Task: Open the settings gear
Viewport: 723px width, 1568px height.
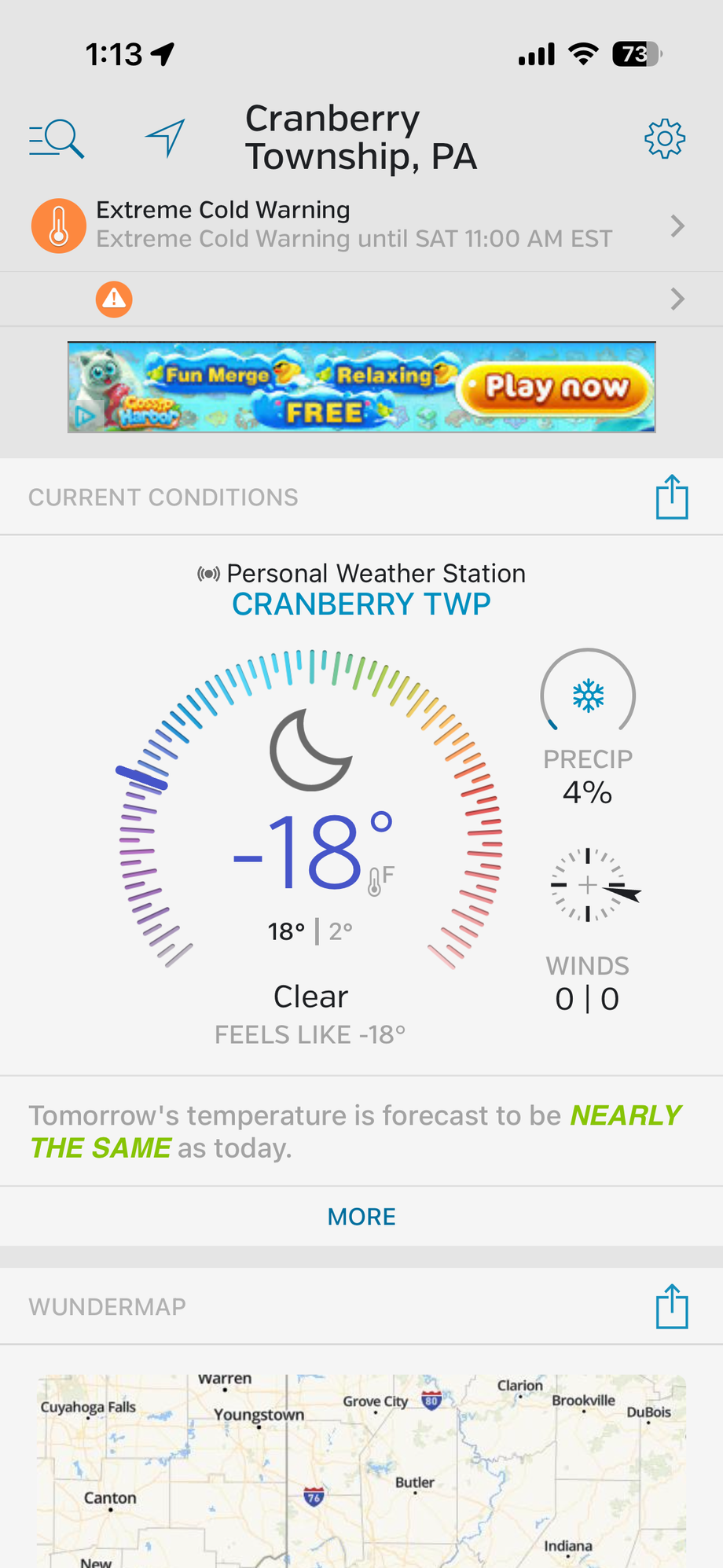Action: pyautogui.click(x=665, y=139)
